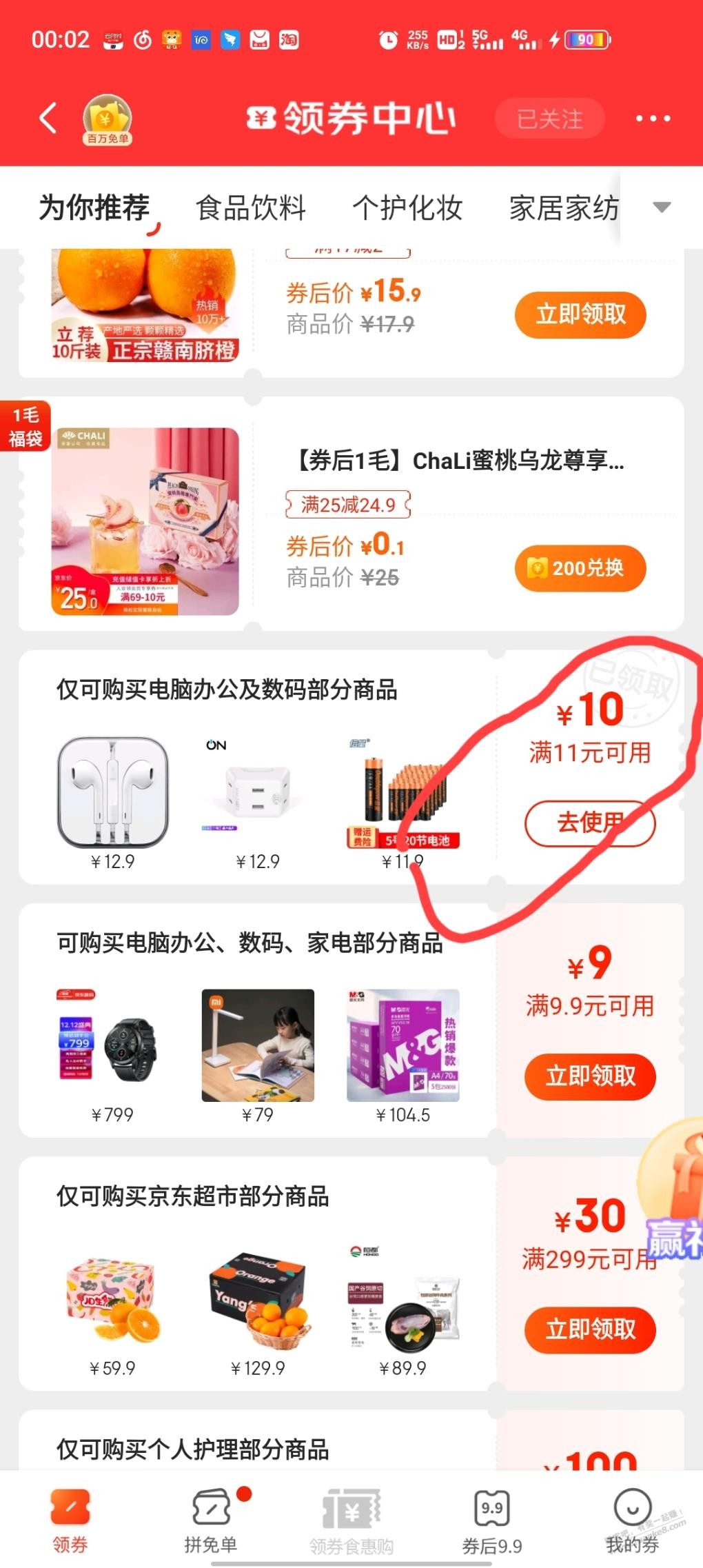
Task: Switch to the 家居家纺 tab
Action: click(564, 208)
